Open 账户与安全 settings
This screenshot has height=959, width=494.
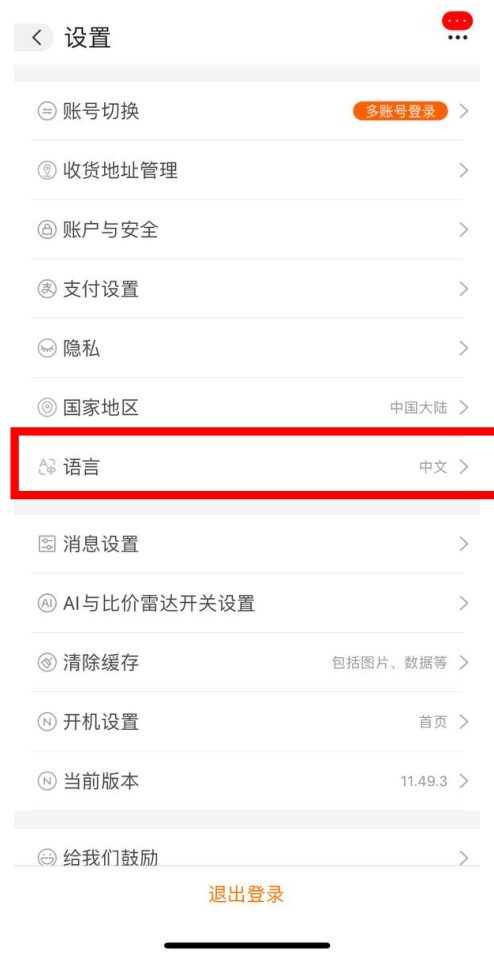click(247, 229)
